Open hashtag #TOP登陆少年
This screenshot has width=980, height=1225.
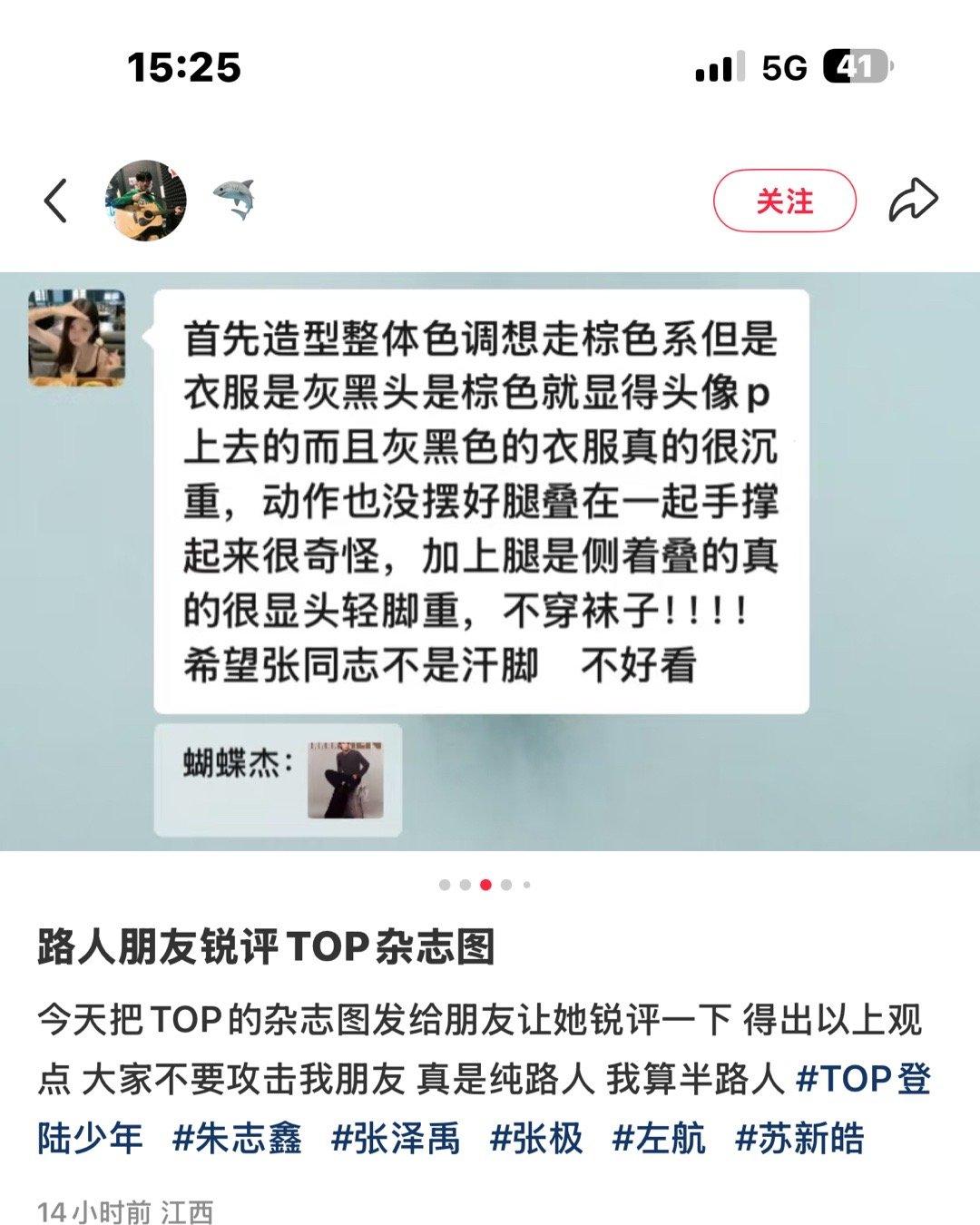coord(862,1079)
